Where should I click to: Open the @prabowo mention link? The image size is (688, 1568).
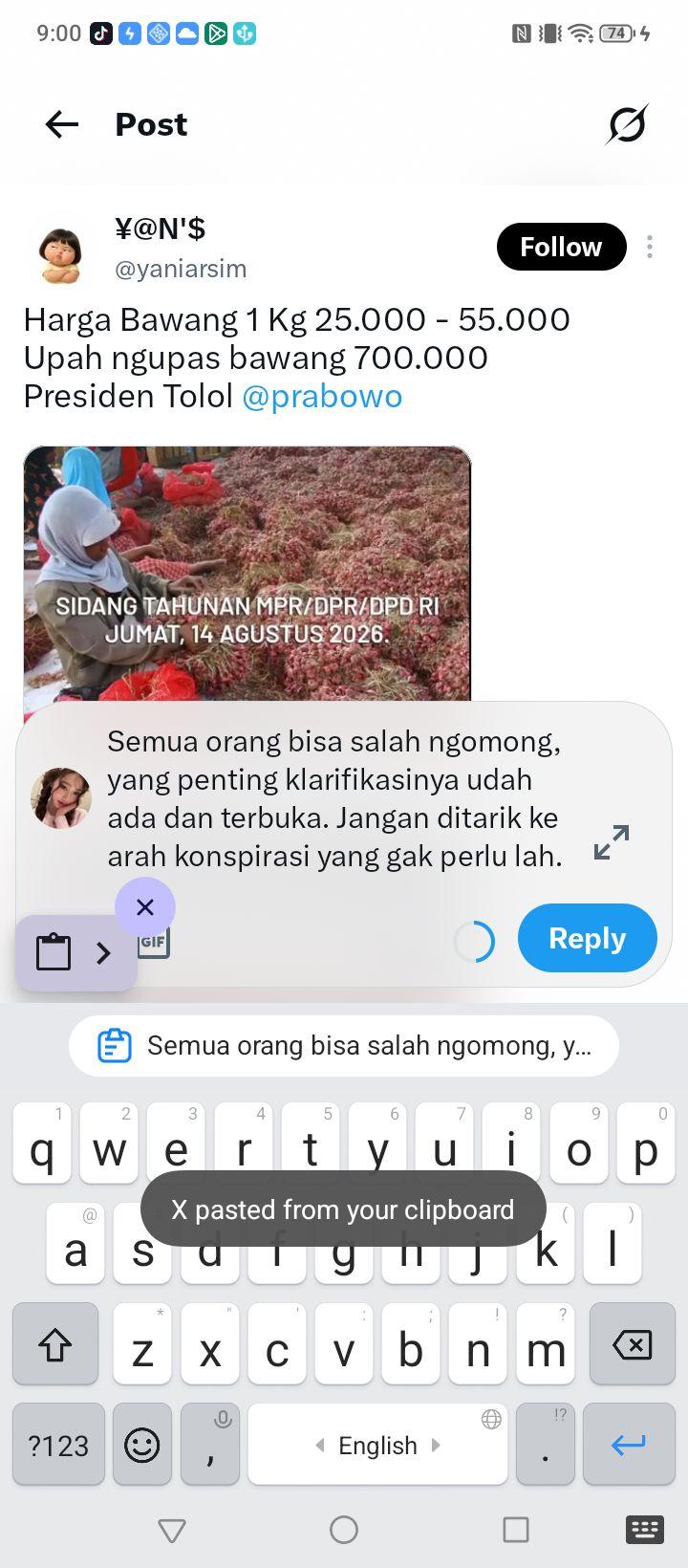tap(322, 396)
